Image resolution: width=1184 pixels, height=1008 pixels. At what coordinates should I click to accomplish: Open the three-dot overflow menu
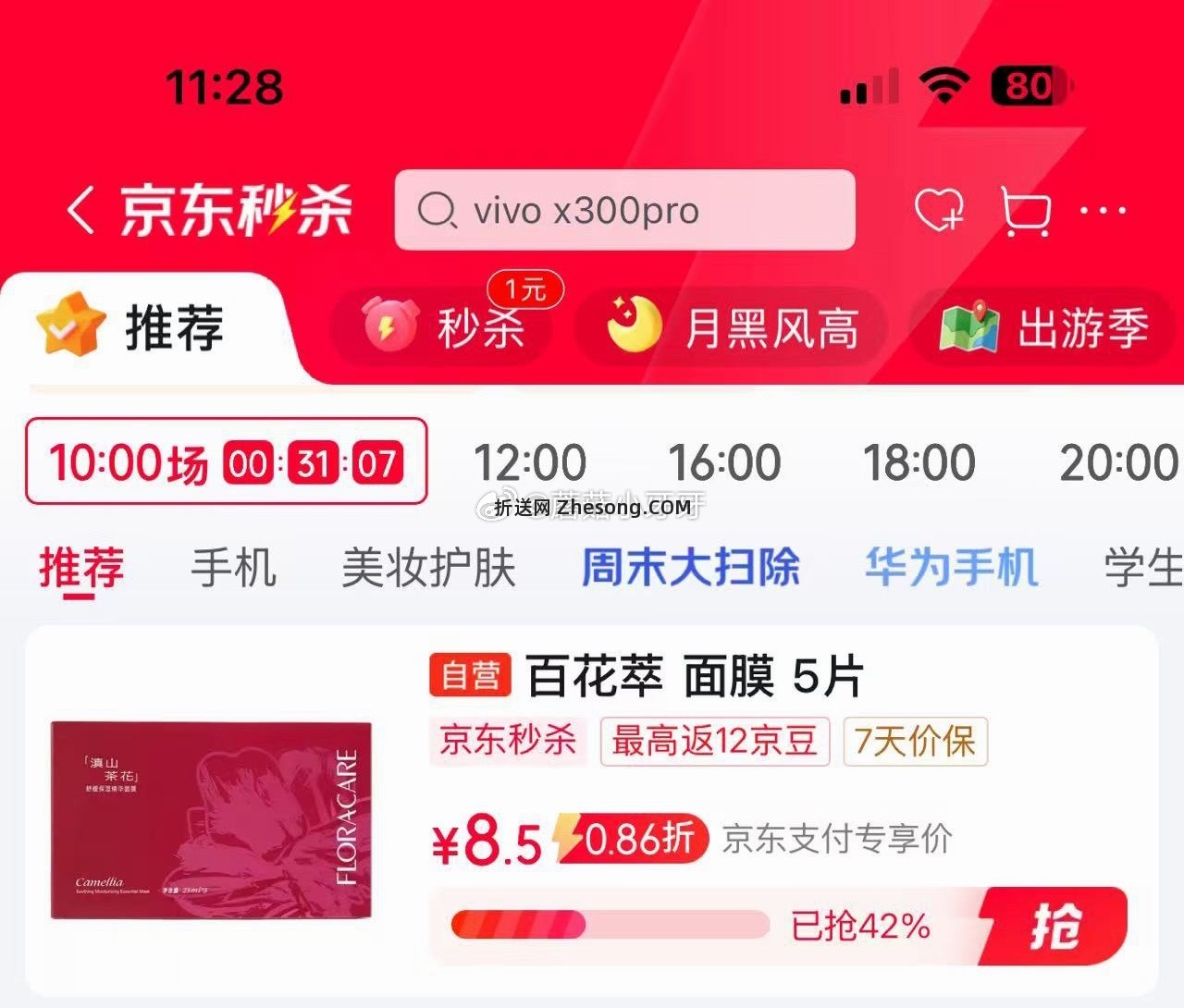pos(1104,210)
